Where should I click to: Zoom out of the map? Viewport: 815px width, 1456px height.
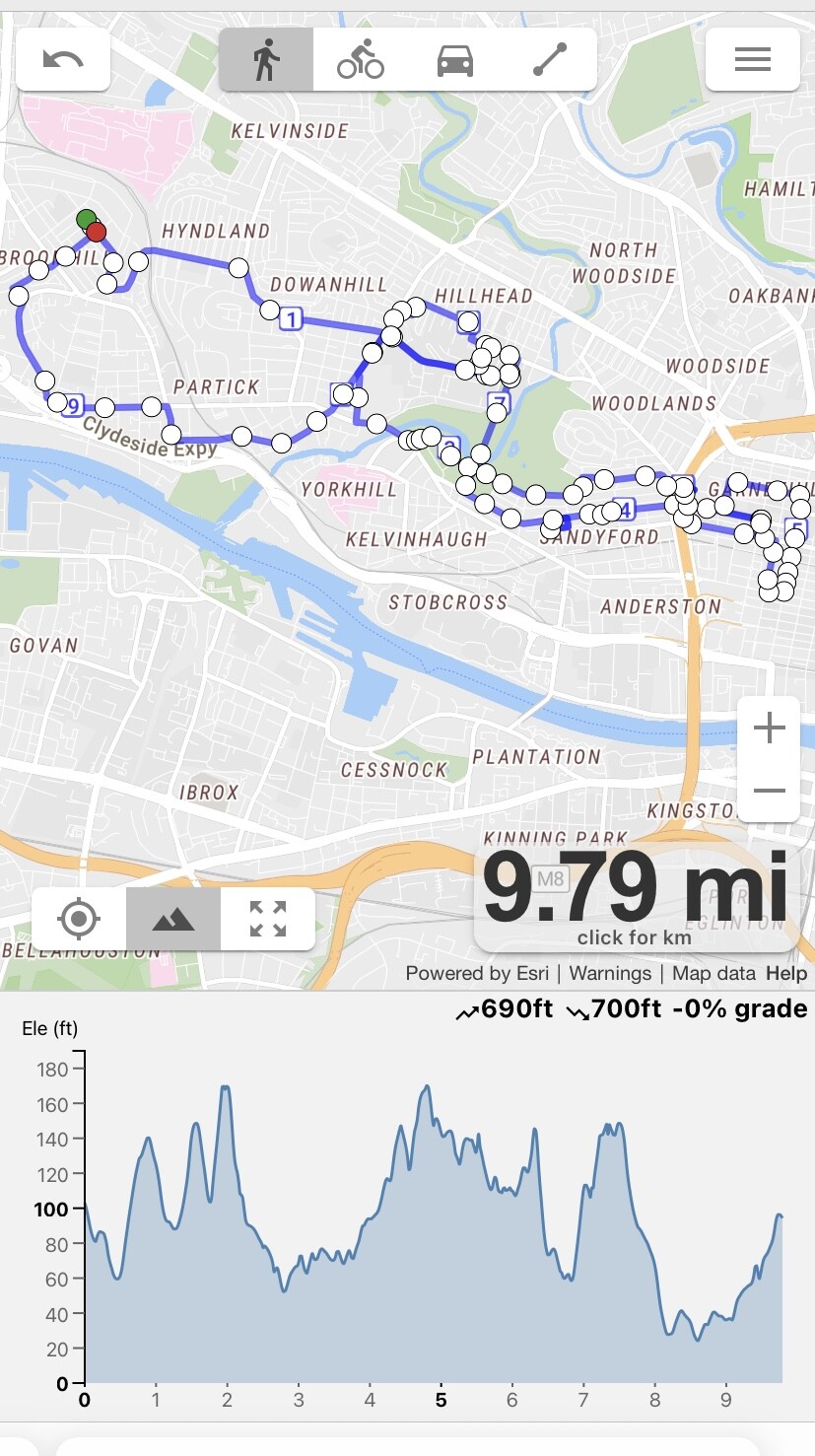point(769,791)
